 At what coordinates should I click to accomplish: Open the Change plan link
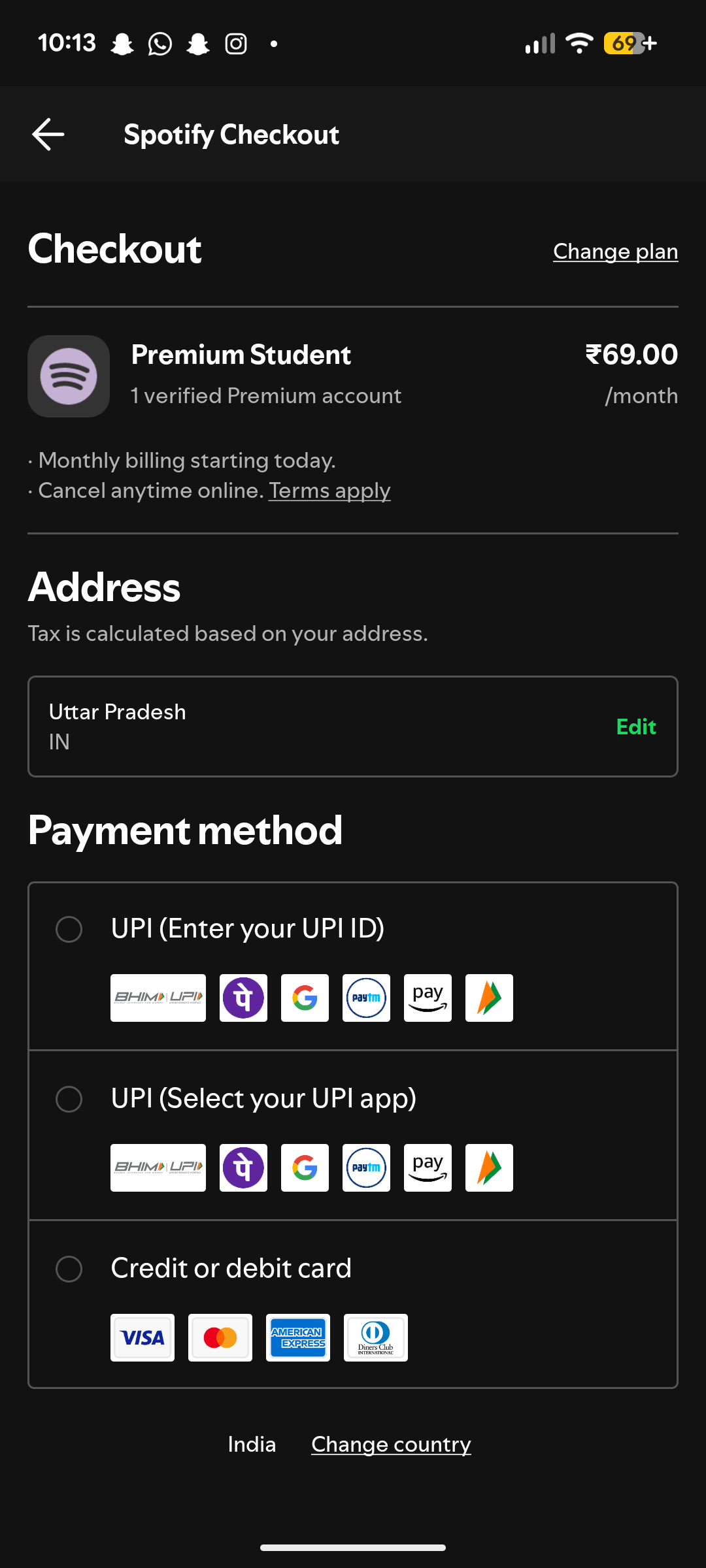615,252
